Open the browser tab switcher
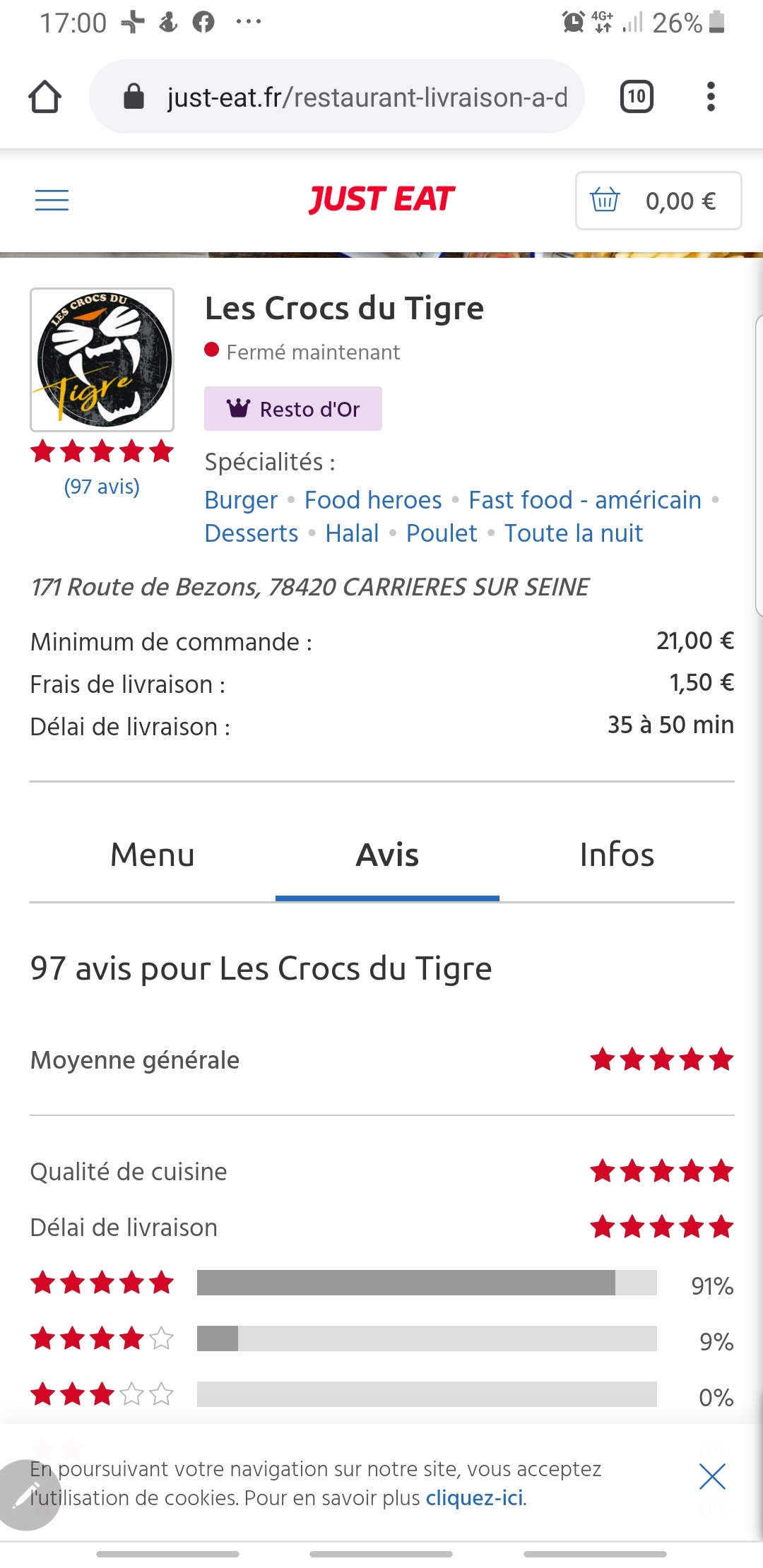The height and width of the screenshot is (1568, 763). (x=637, y=97)
